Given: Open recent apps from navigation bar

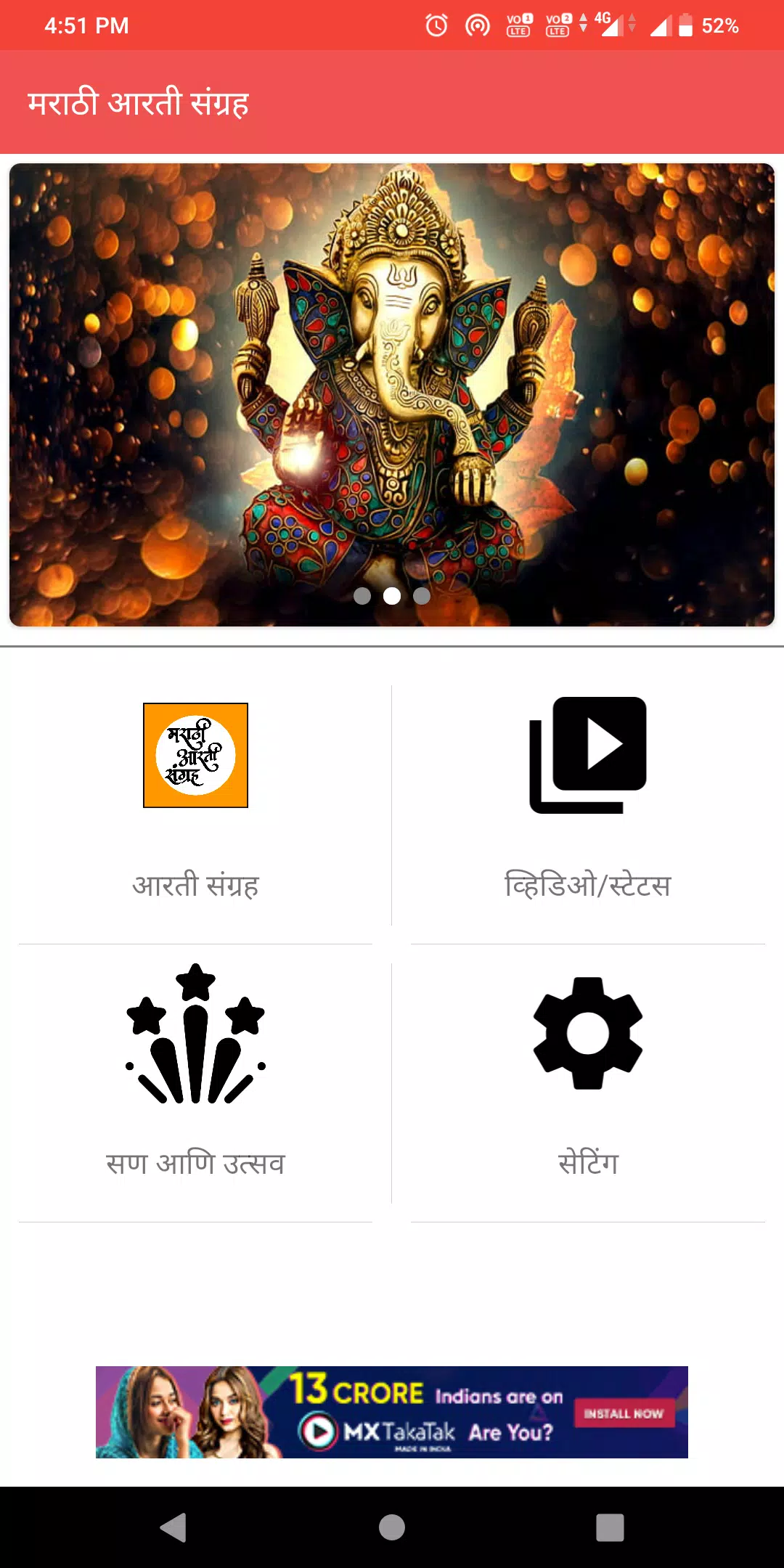Looking at the screenshot, I should (610, 1527).
